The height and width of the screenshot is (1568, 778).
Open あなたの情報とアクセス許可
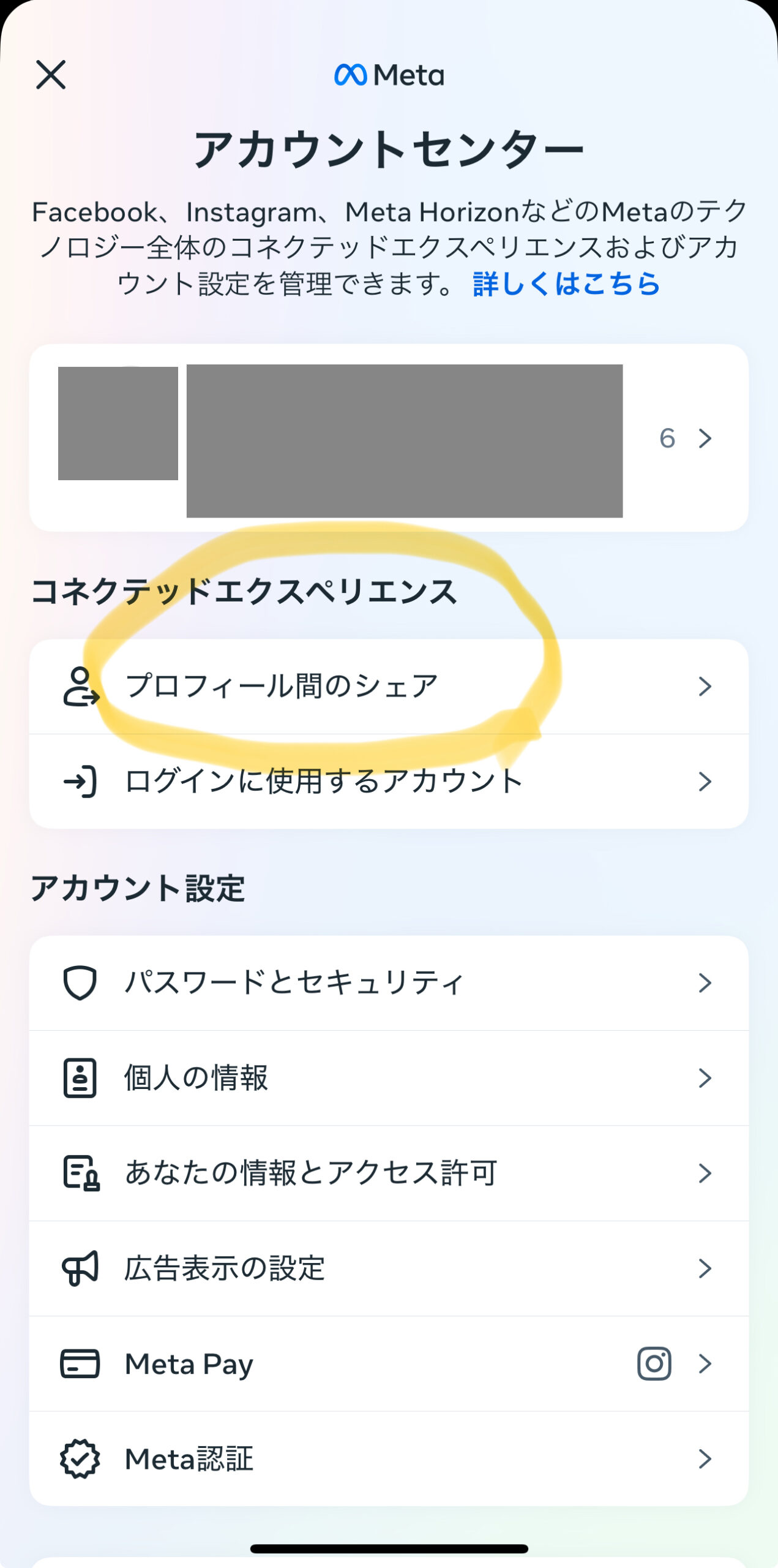(x=389, y=1173)
